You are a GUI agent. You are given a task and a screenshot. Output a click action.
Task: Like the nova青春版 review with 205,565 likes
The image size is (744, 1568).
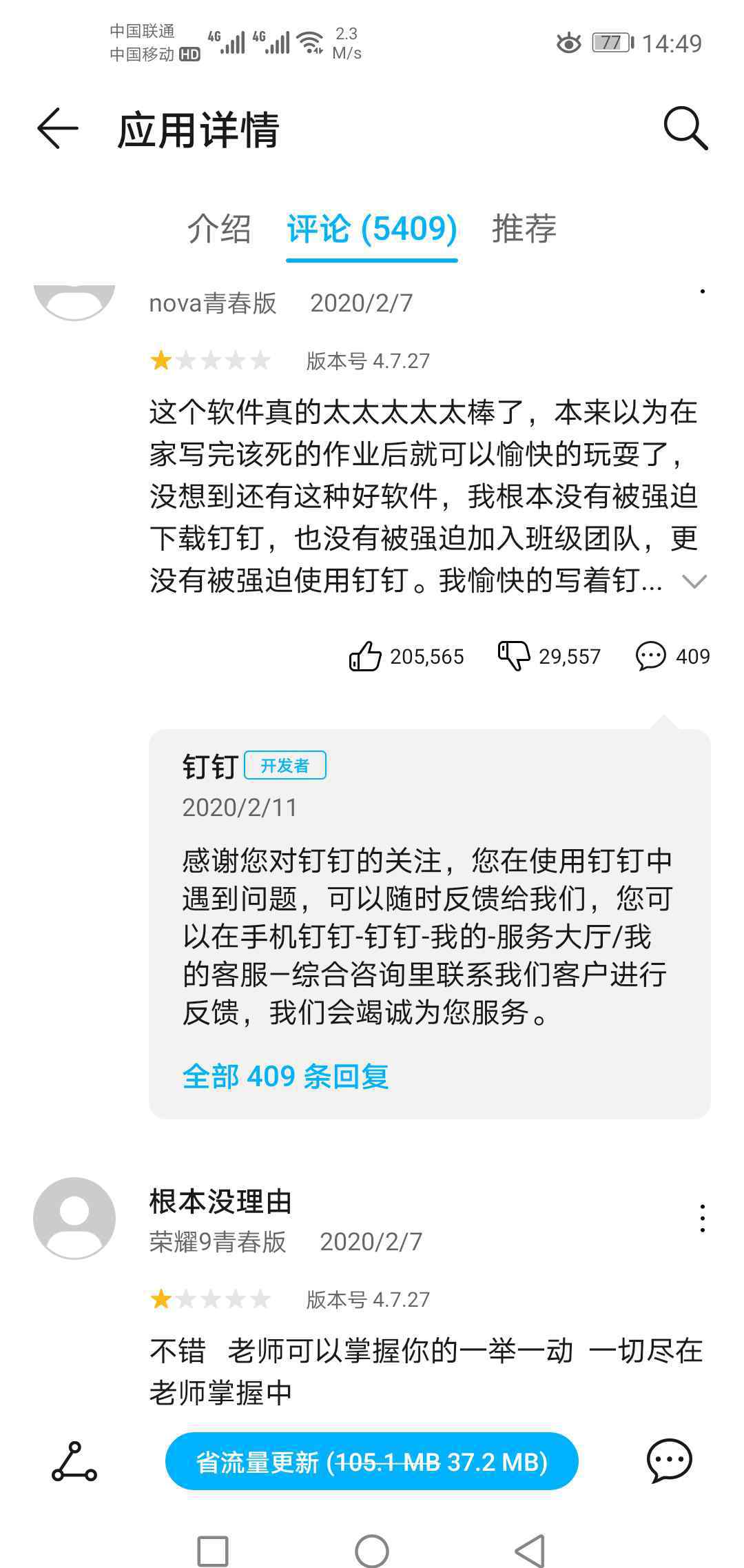[x=366, y=655]
